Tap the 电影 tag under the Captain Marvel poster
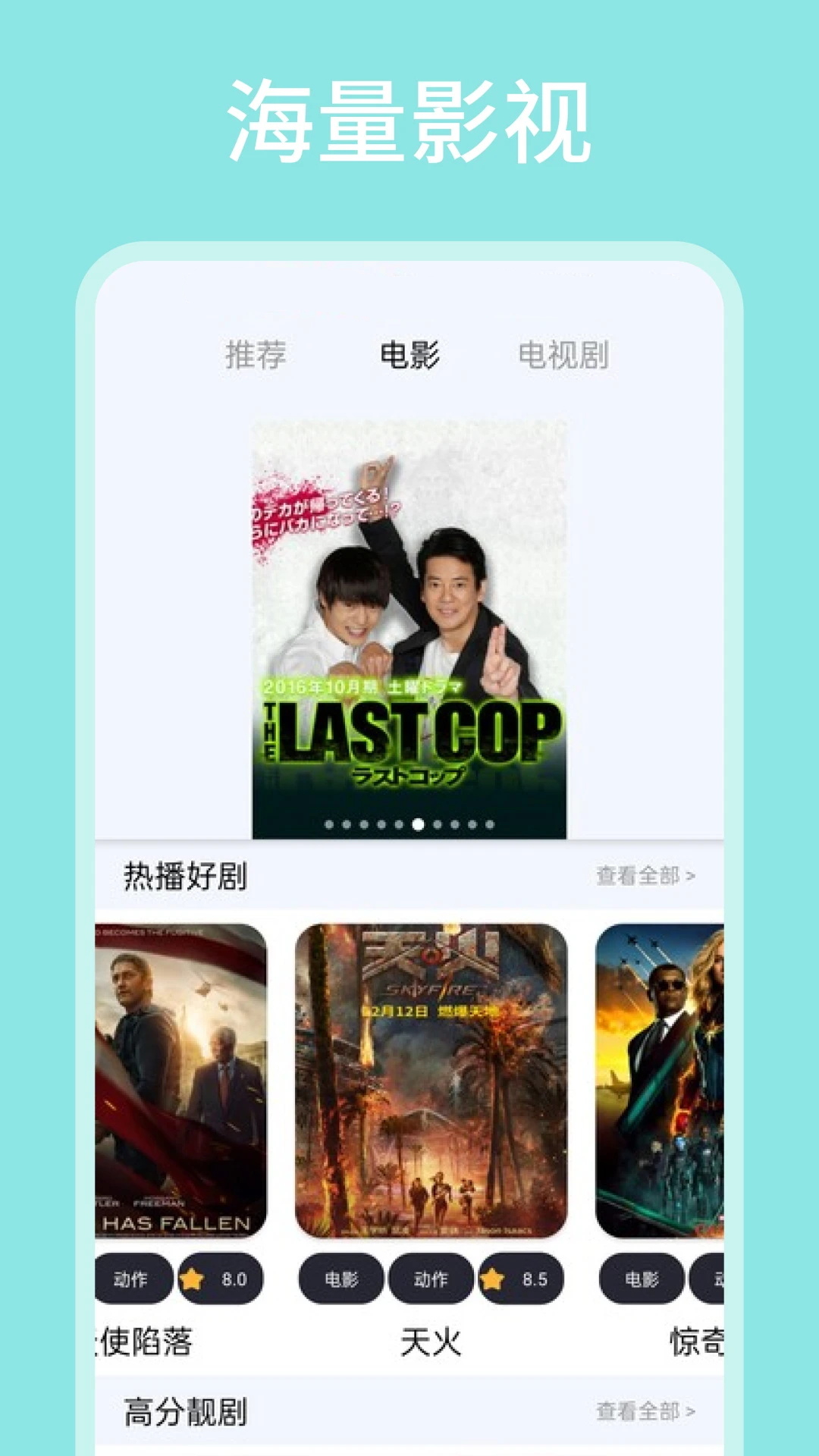Image resolution: width=819 pixels, height=1456 pixels. tap(643, 1277)
